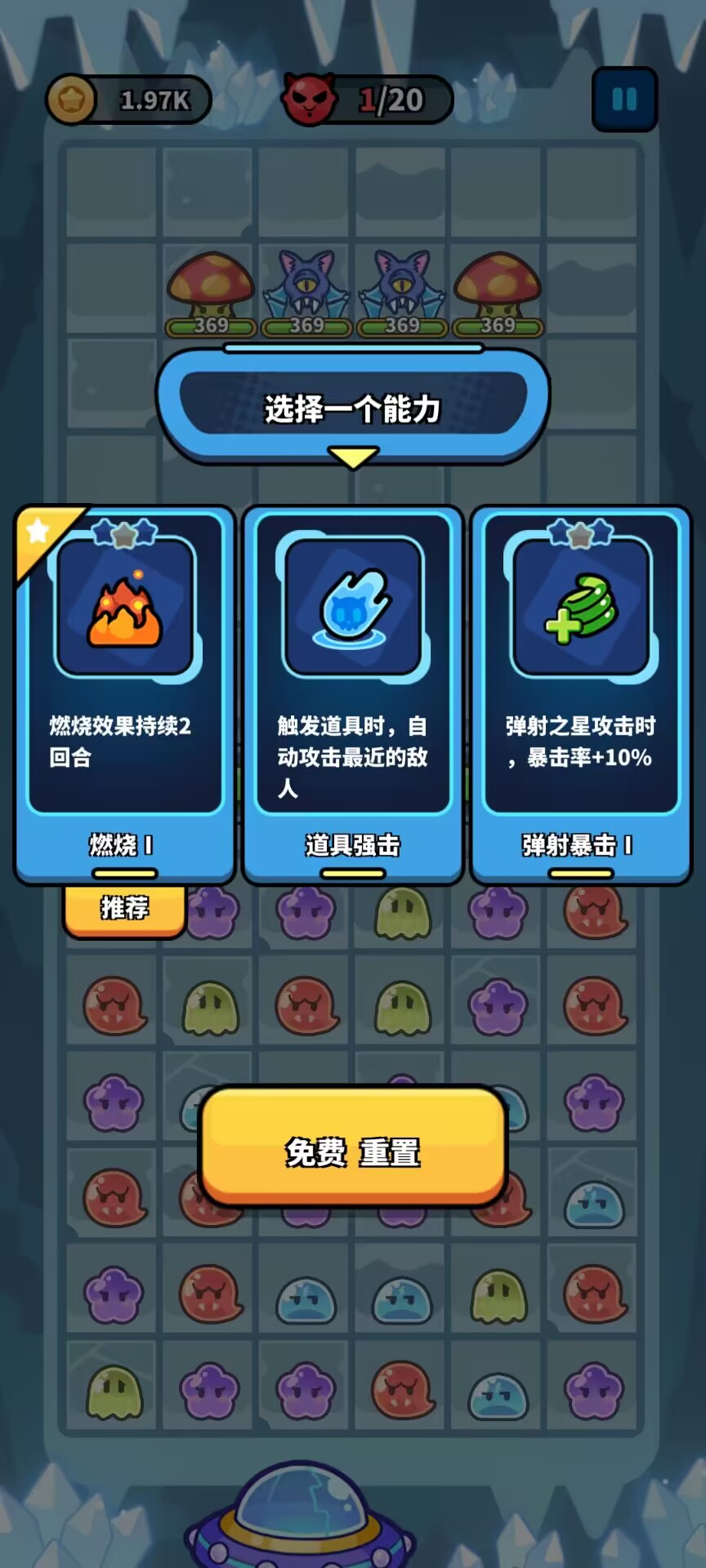
Task: Pause the game
Action: click(x=624, y=100)
